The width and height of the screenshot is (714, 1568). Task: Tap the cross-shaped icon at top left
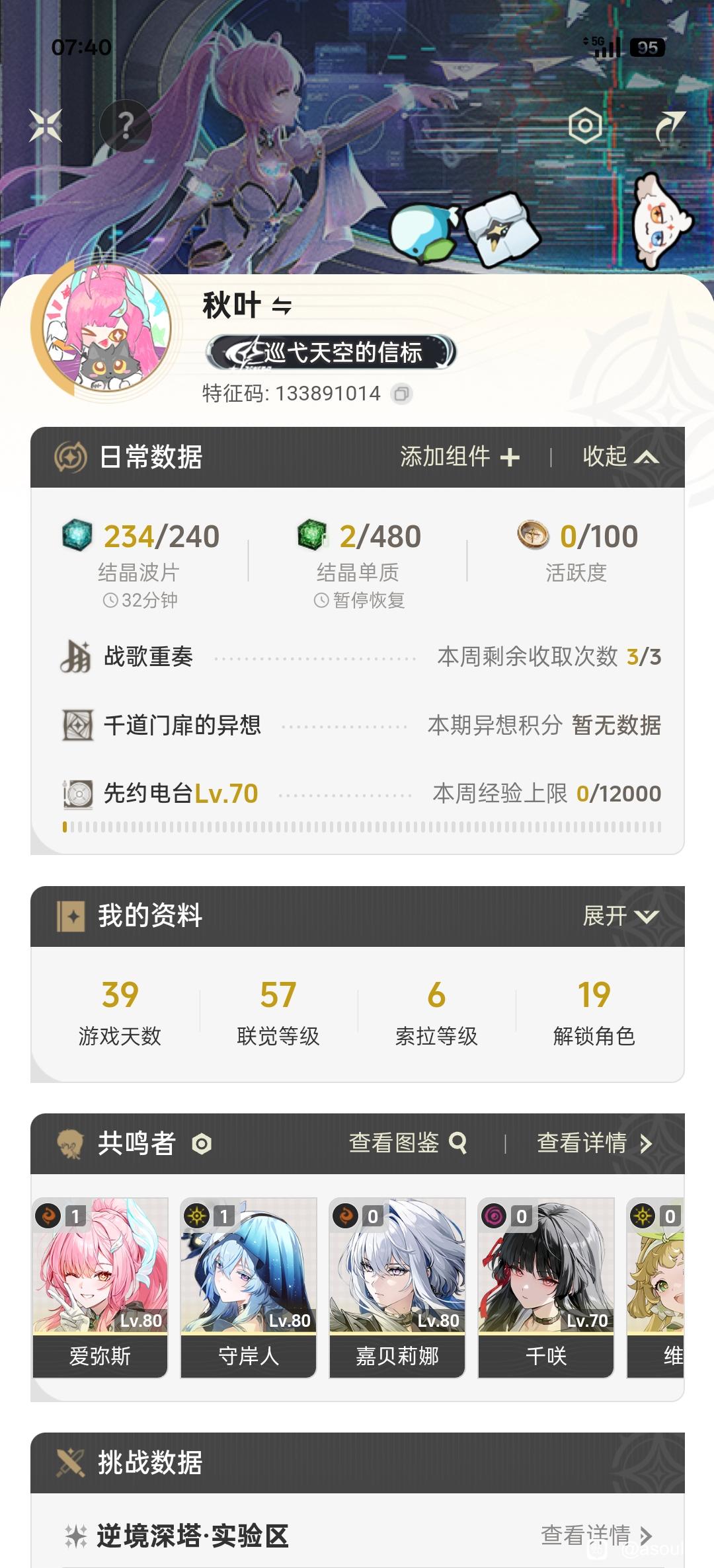tap(46, 126)
